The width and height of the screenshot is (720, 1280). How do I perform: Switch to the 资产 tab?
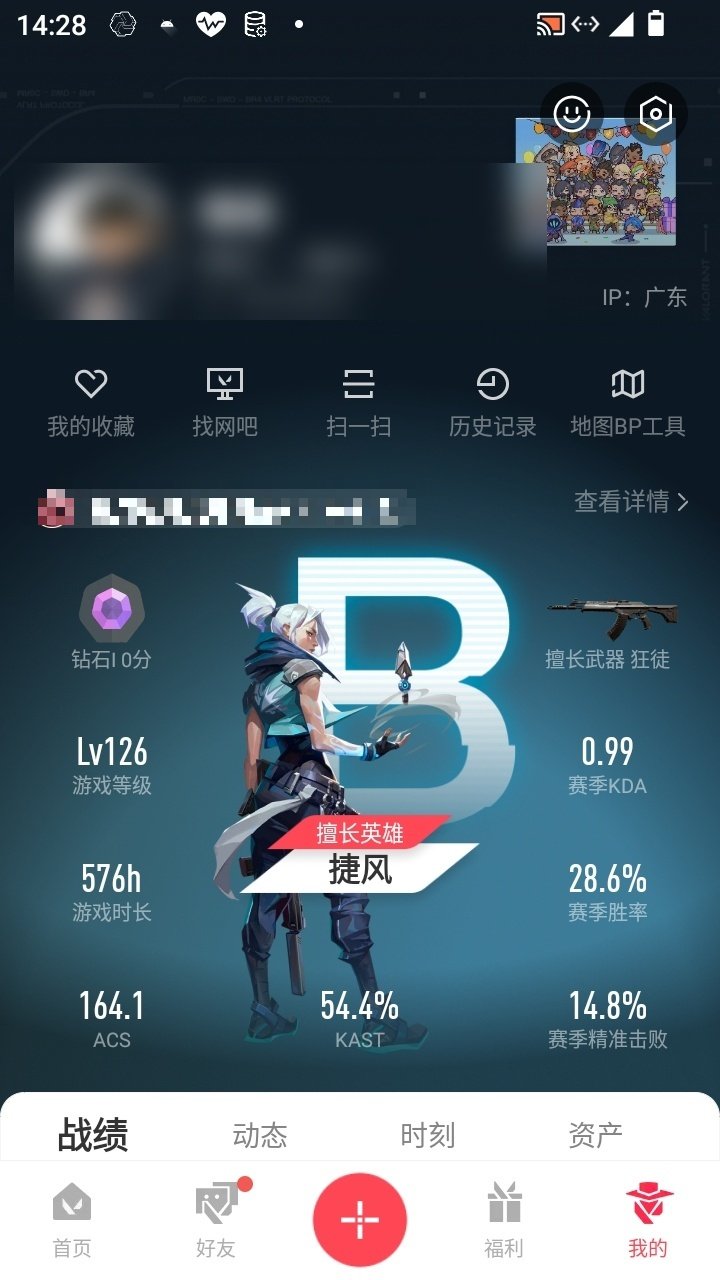(597, 1135)
